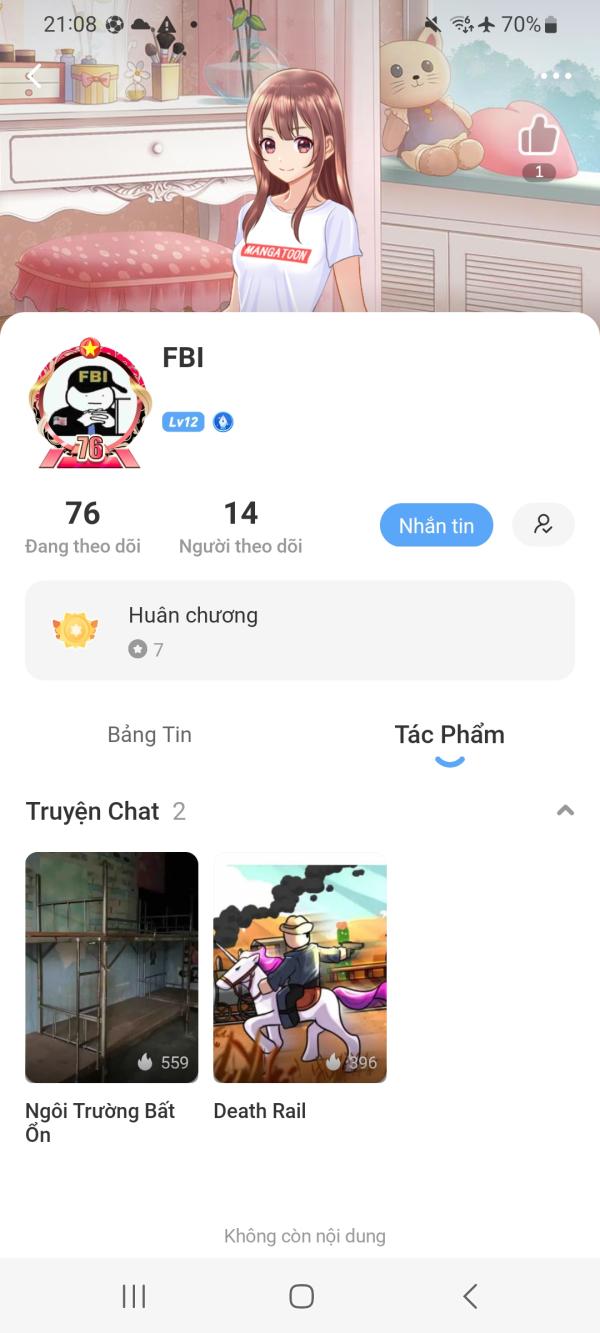This screenshot has width=600, height=1333.
Task: View the Người theo dõi followers list
Action: (x=240, y=527)
